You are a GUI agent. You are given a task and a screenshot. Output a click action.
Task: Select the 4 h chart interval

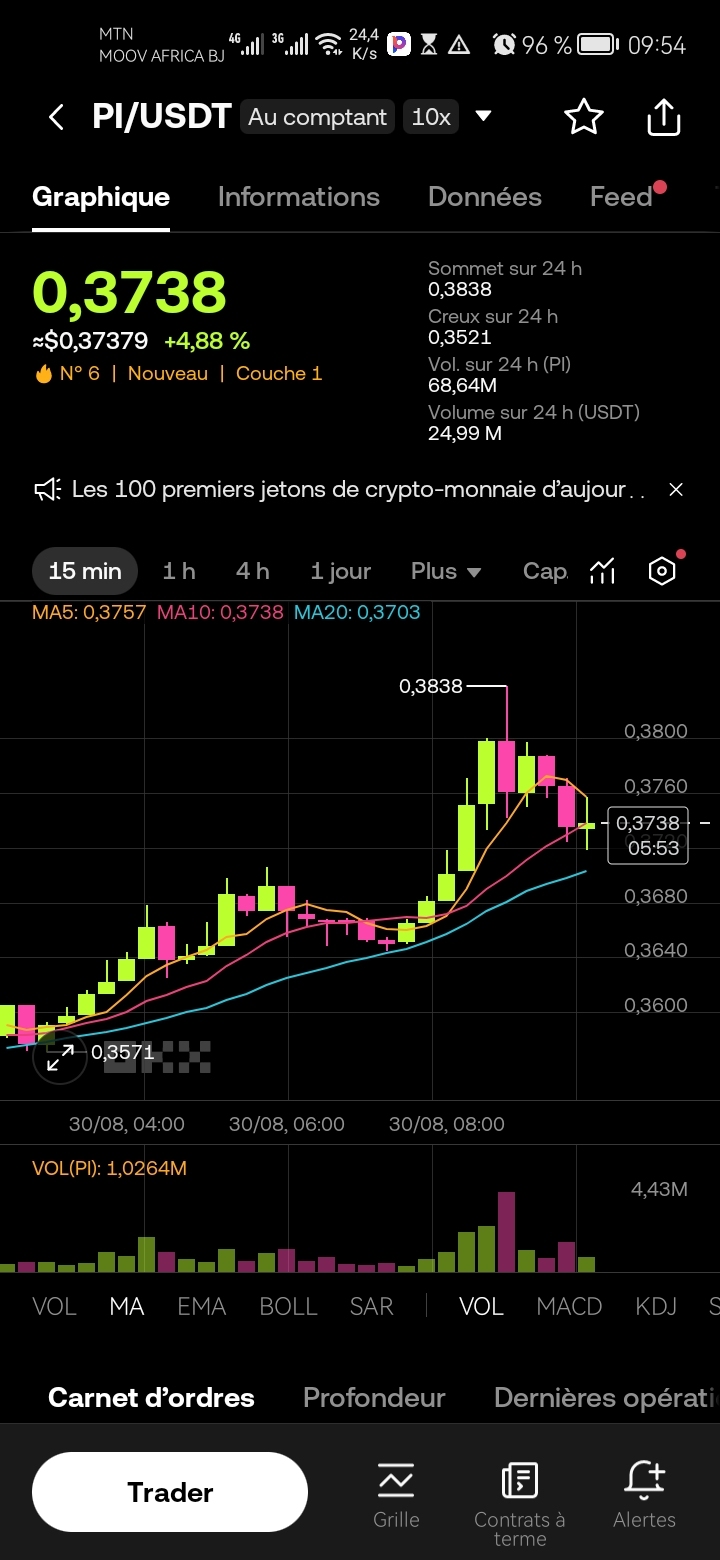pyautogui.click(x=253, y=571)
